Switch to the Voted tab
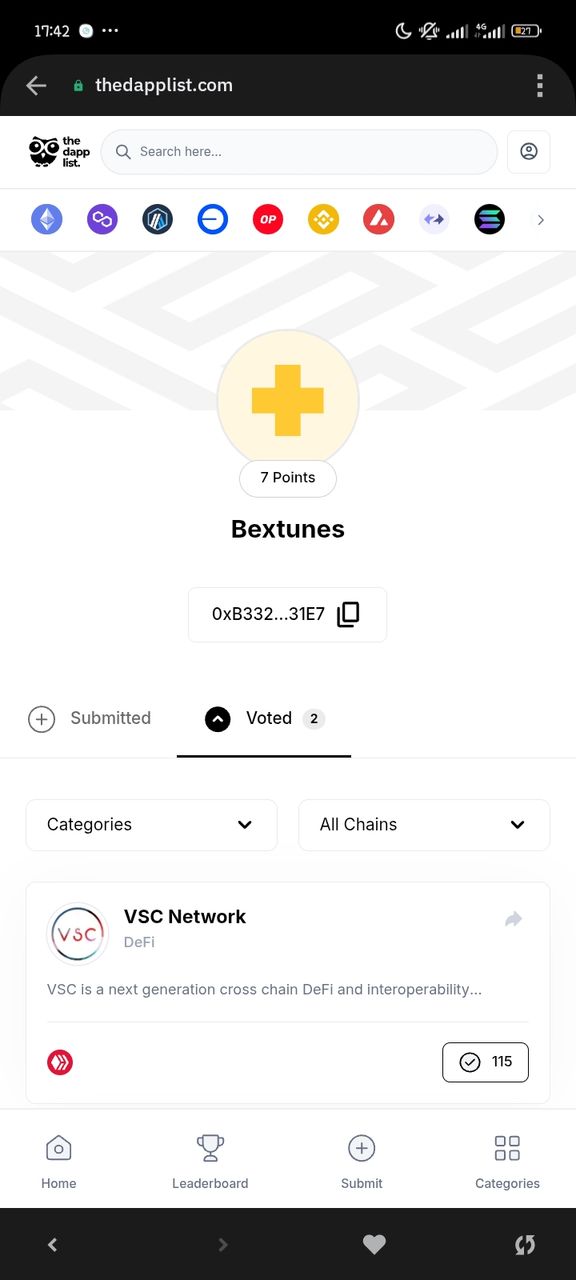576x1280 pixels. pos(264,718)
